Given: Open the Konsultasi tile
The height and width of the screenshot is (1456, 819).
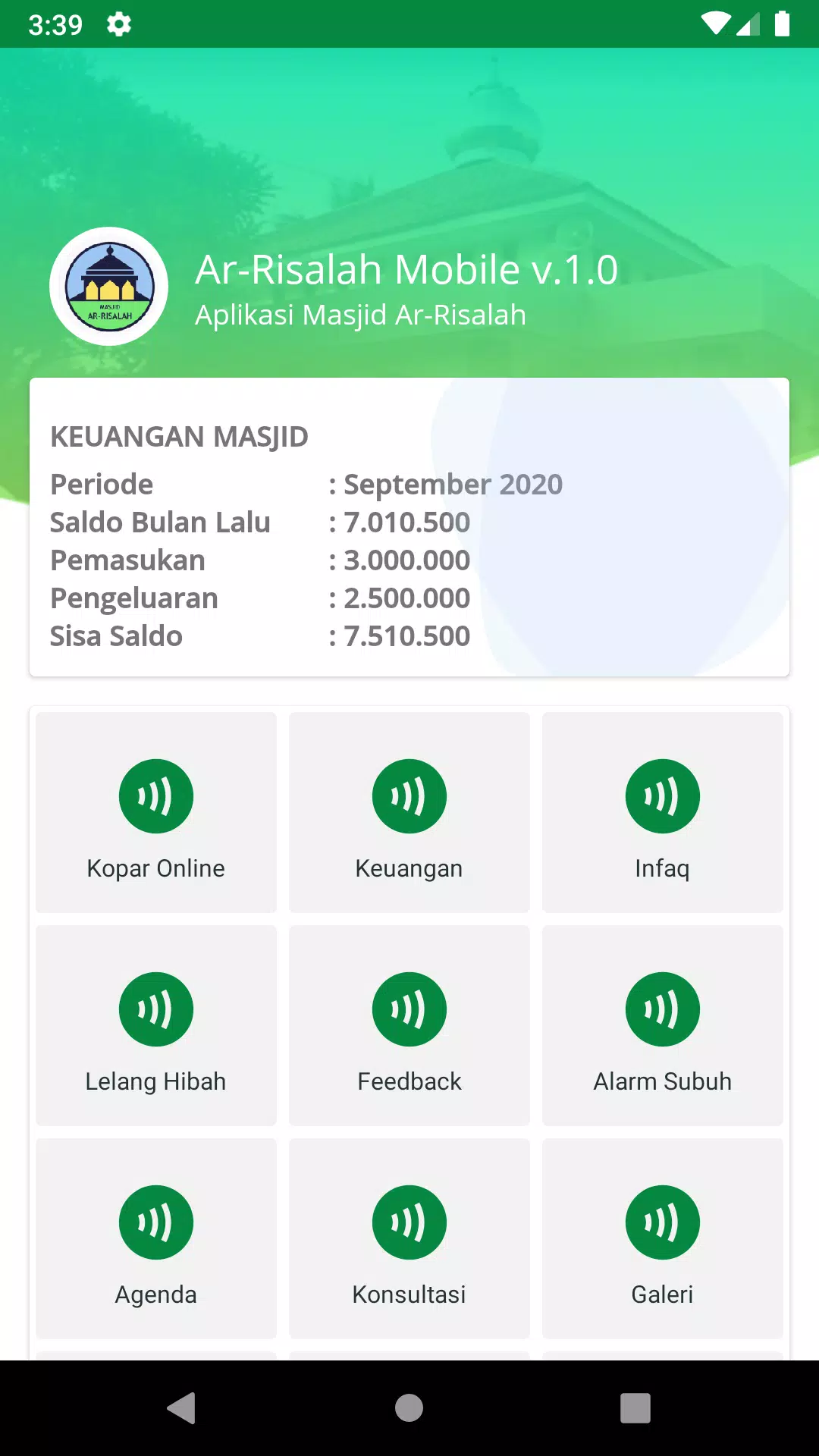Looking at the screenshot, I should point(409,1238).
